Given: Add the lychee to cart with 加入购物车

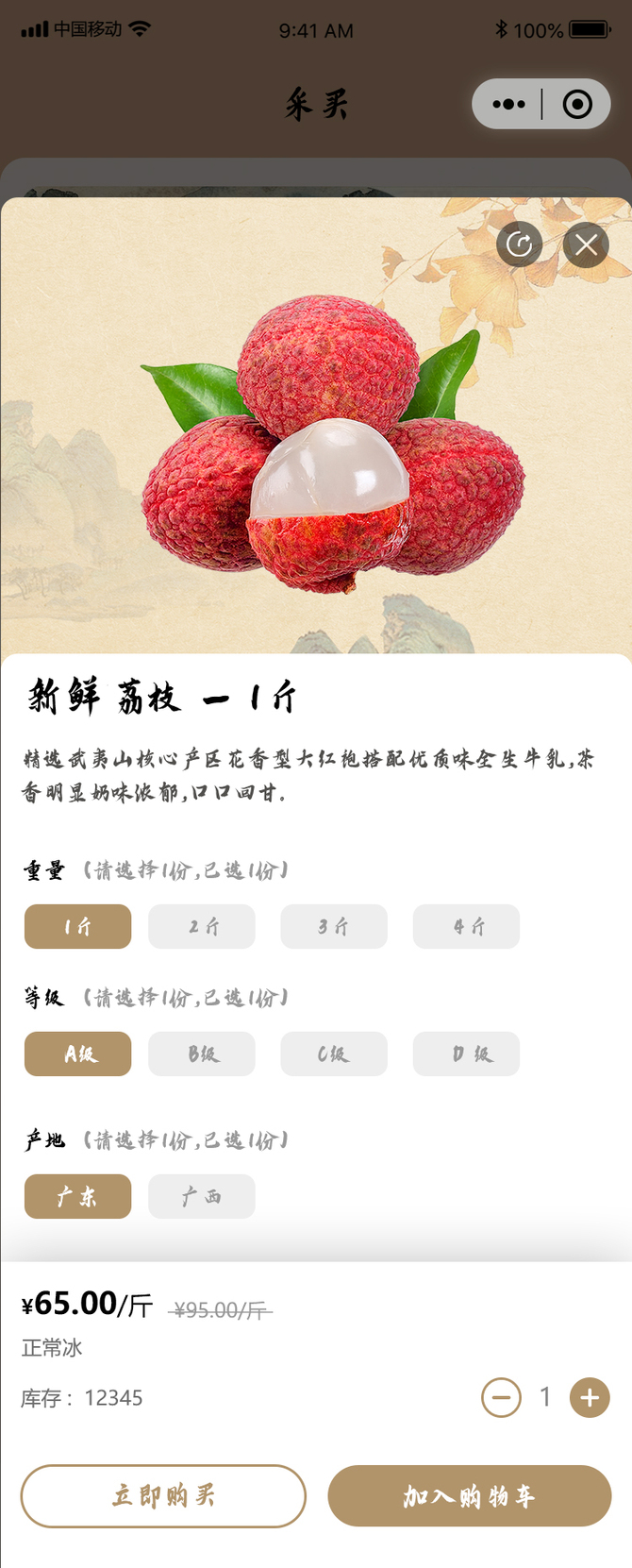Looking at the screenshot, I should point(470,1495).
